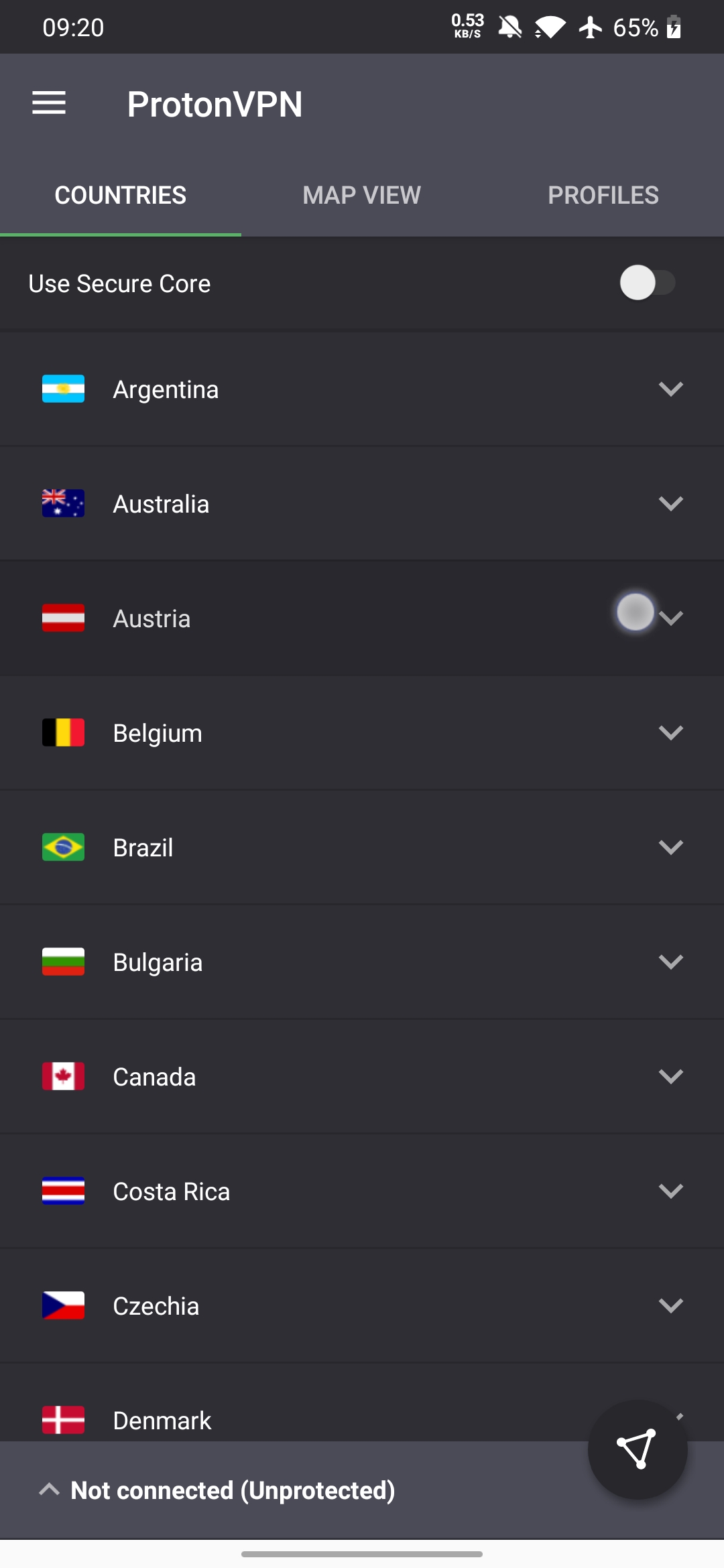Expand the Costa Rica server list
Viewport: 724px width, 1568px height.
670,1191
